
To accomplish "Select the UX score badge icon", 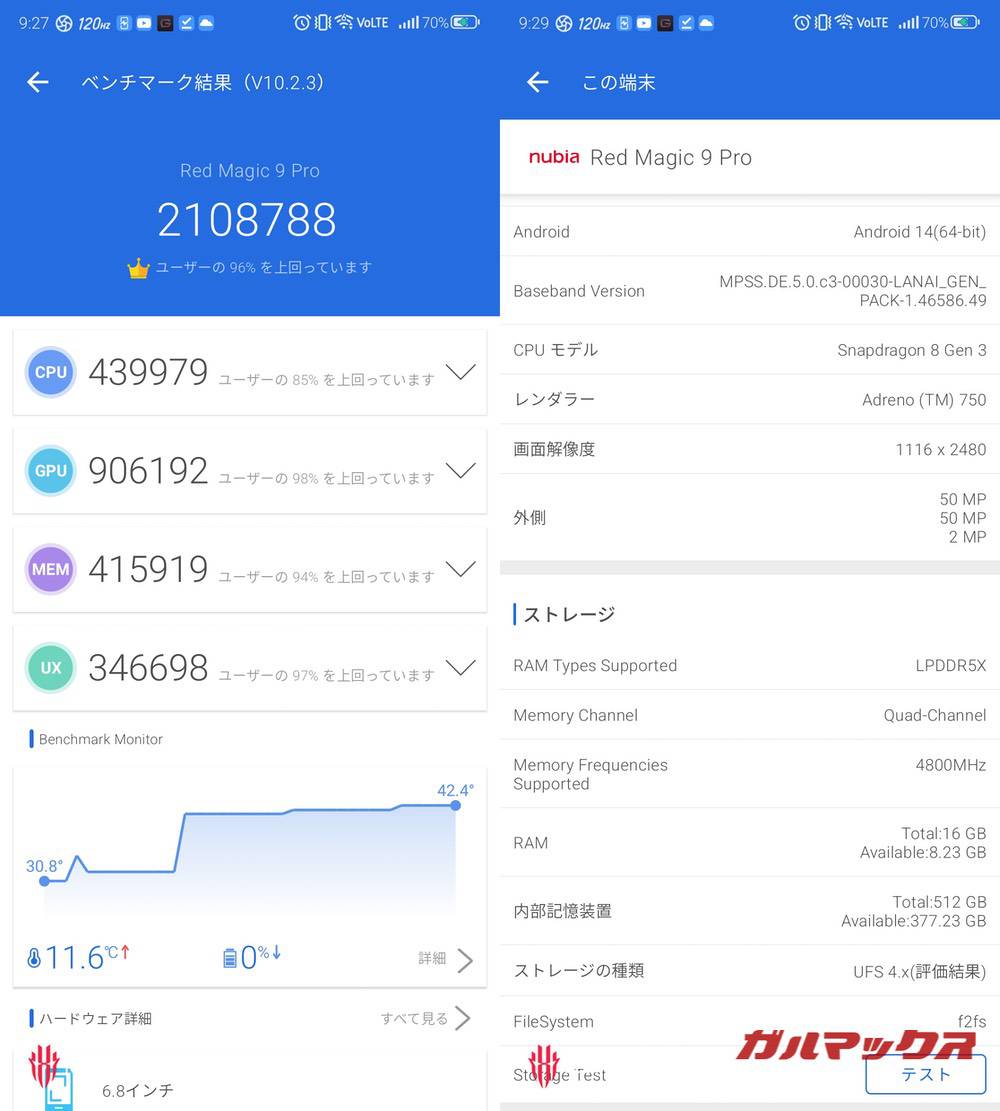I will click(50, 668).
